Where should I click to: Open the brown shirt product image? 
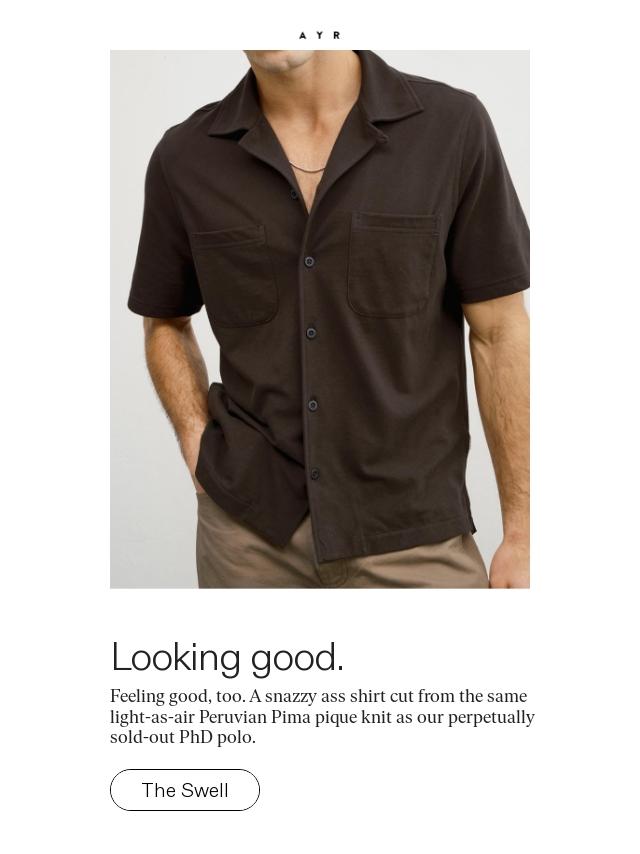coord(319,319)
